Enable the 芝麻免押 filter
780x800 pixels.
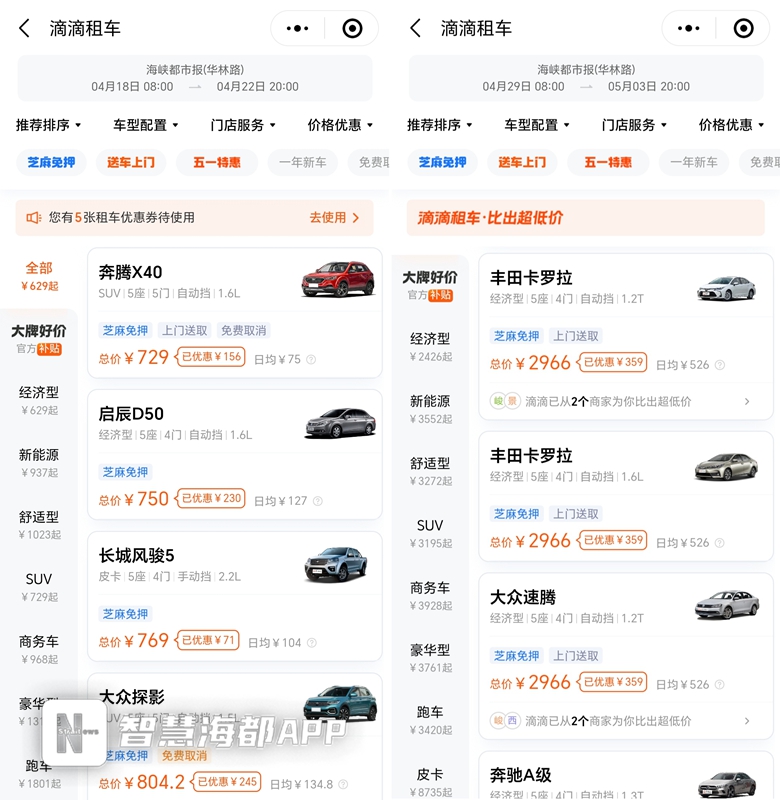50,161
